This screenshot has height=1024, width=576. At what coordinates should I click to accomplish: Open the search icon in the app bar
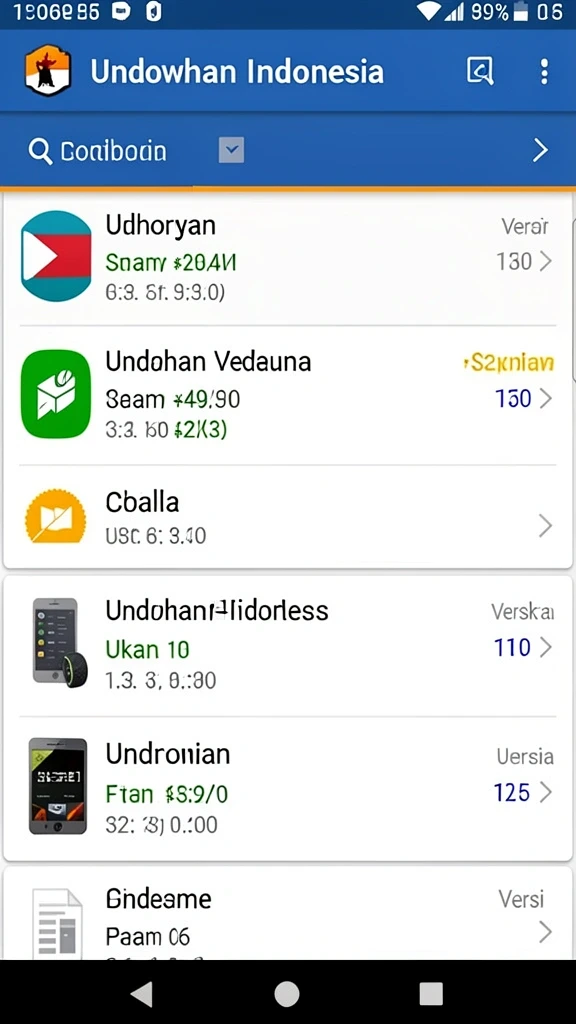click(x=480, y=71)
